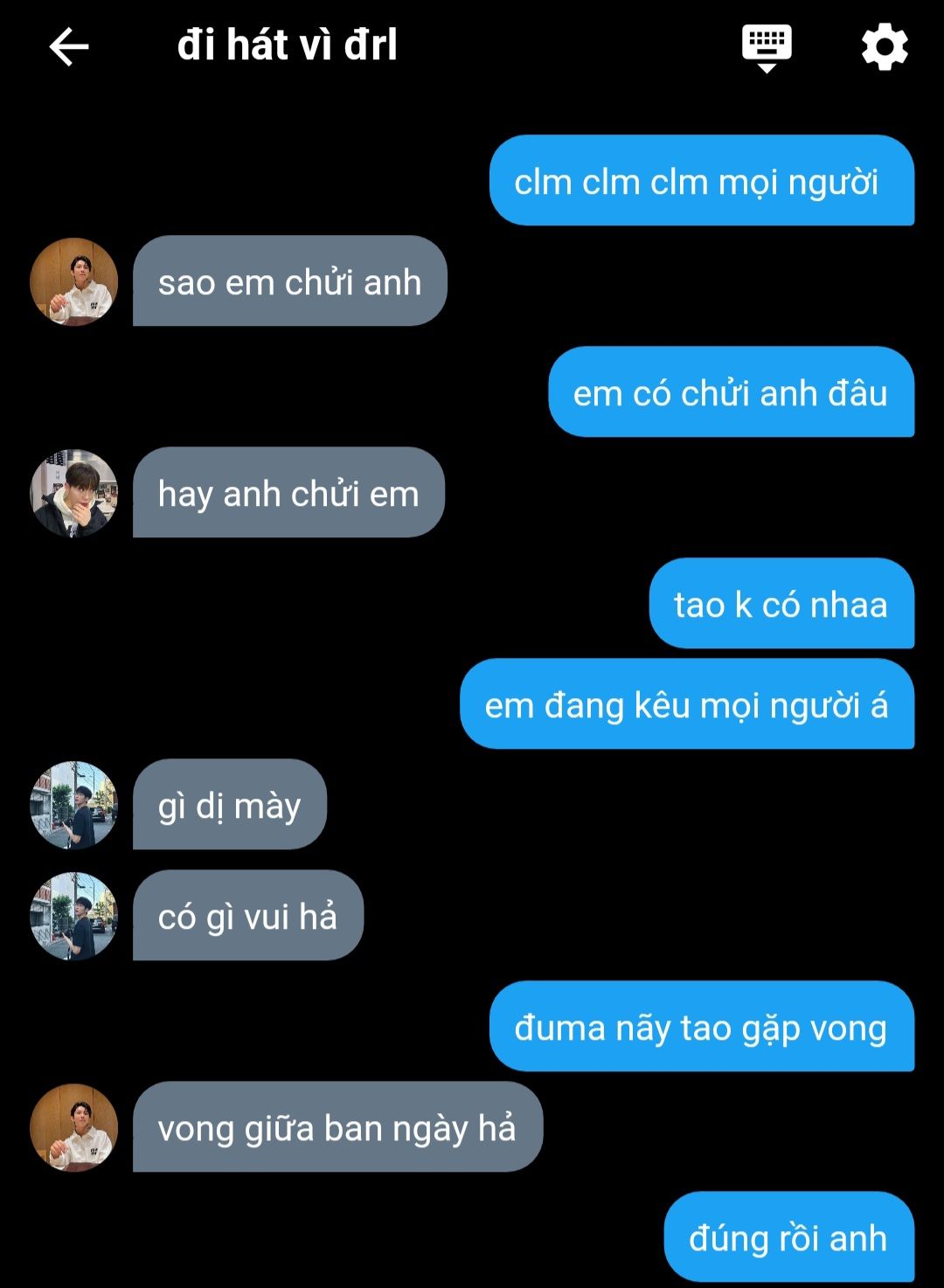
Task: Open chat settings gear
Action: (885, 47)
